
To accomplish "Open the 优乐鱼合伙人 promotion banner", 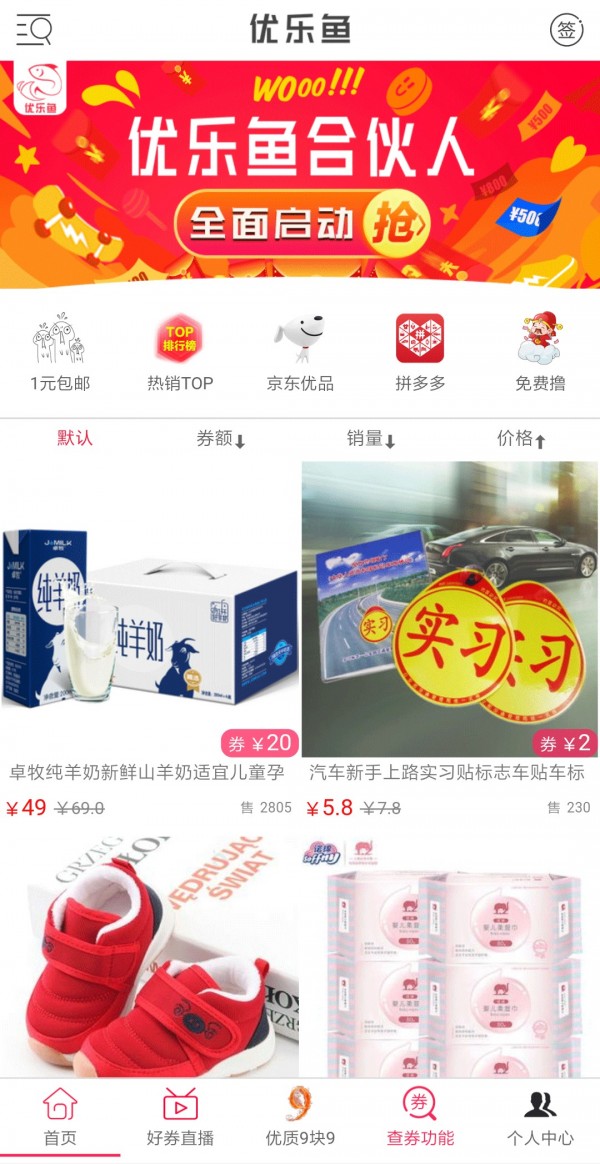I will pyautogui.click(x=300, y=175).
